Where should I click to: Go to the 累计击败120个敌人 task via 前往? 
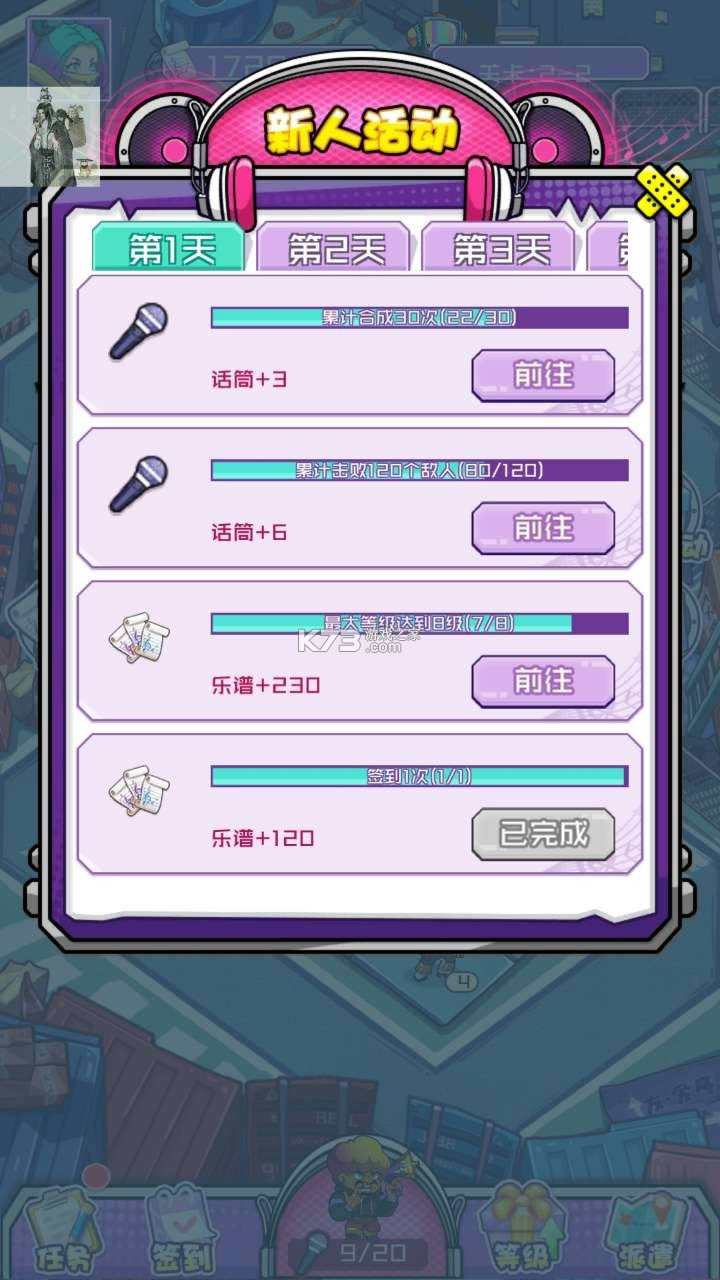pos(543,528)
